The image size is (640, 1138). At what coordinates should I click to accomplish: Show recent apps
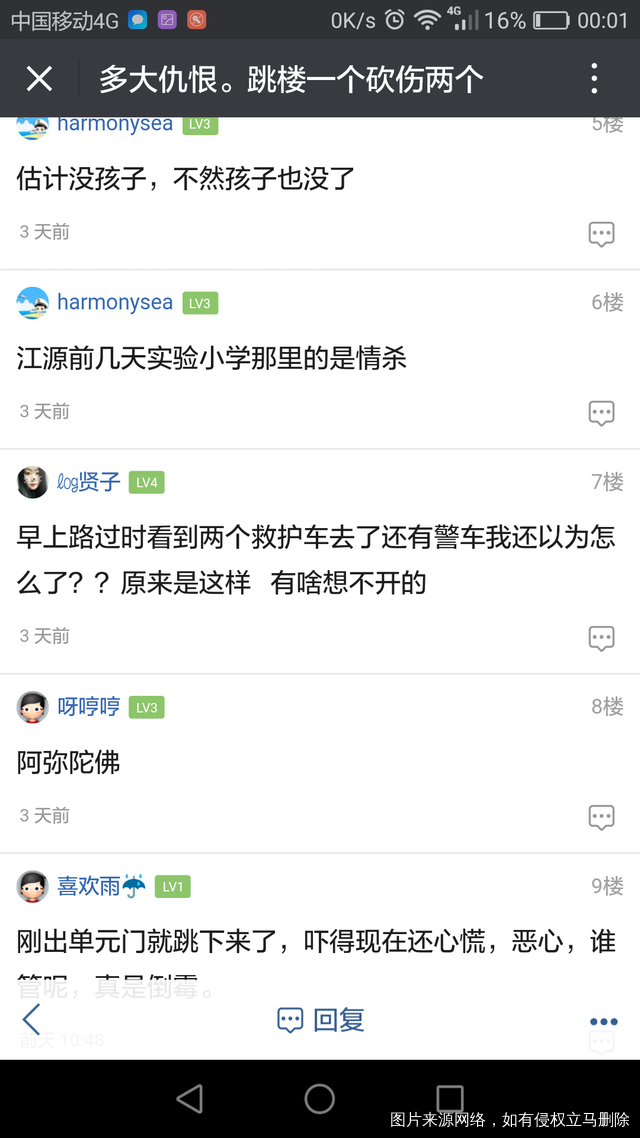point(450,1099)
